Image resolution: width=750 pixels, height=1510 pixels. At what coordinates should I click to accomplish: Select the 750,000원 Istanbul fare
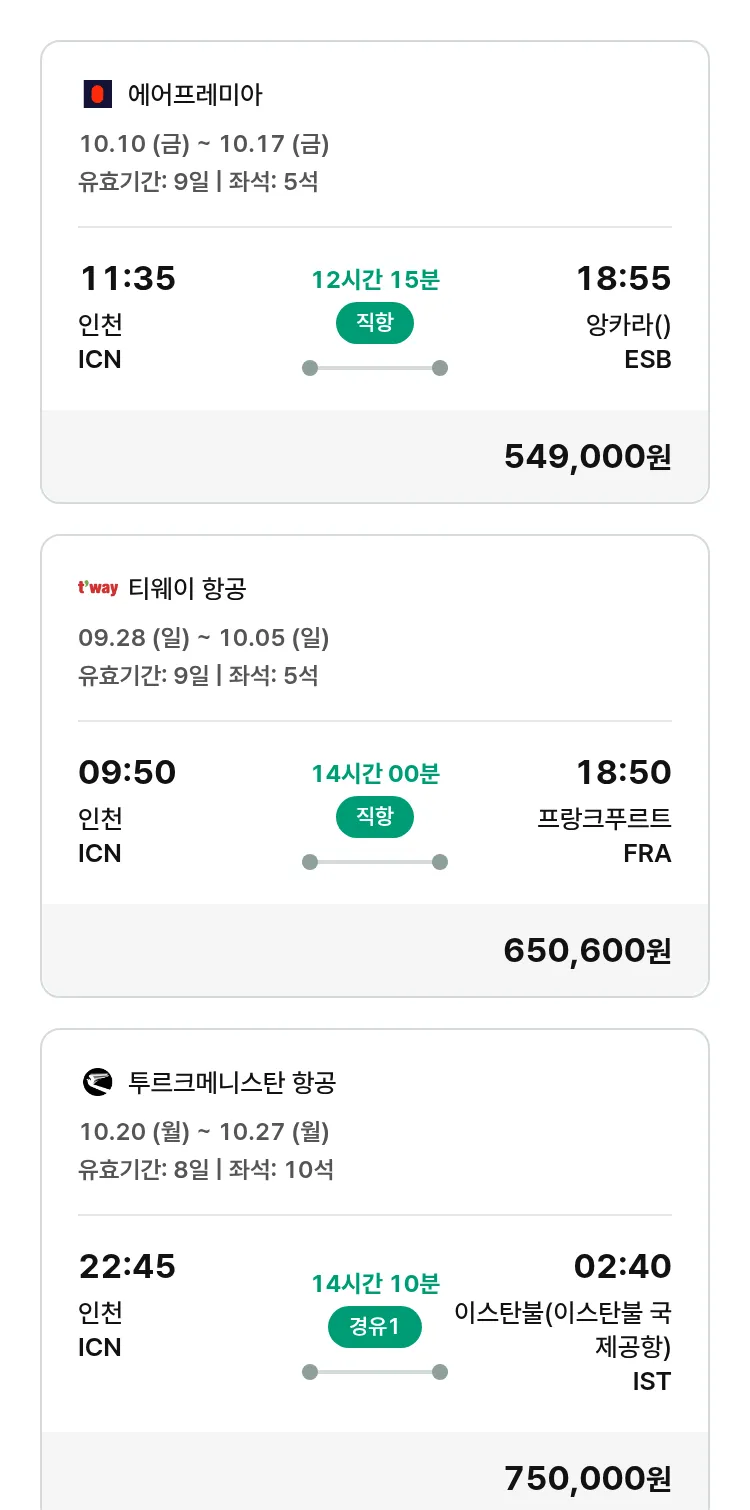584,1478
